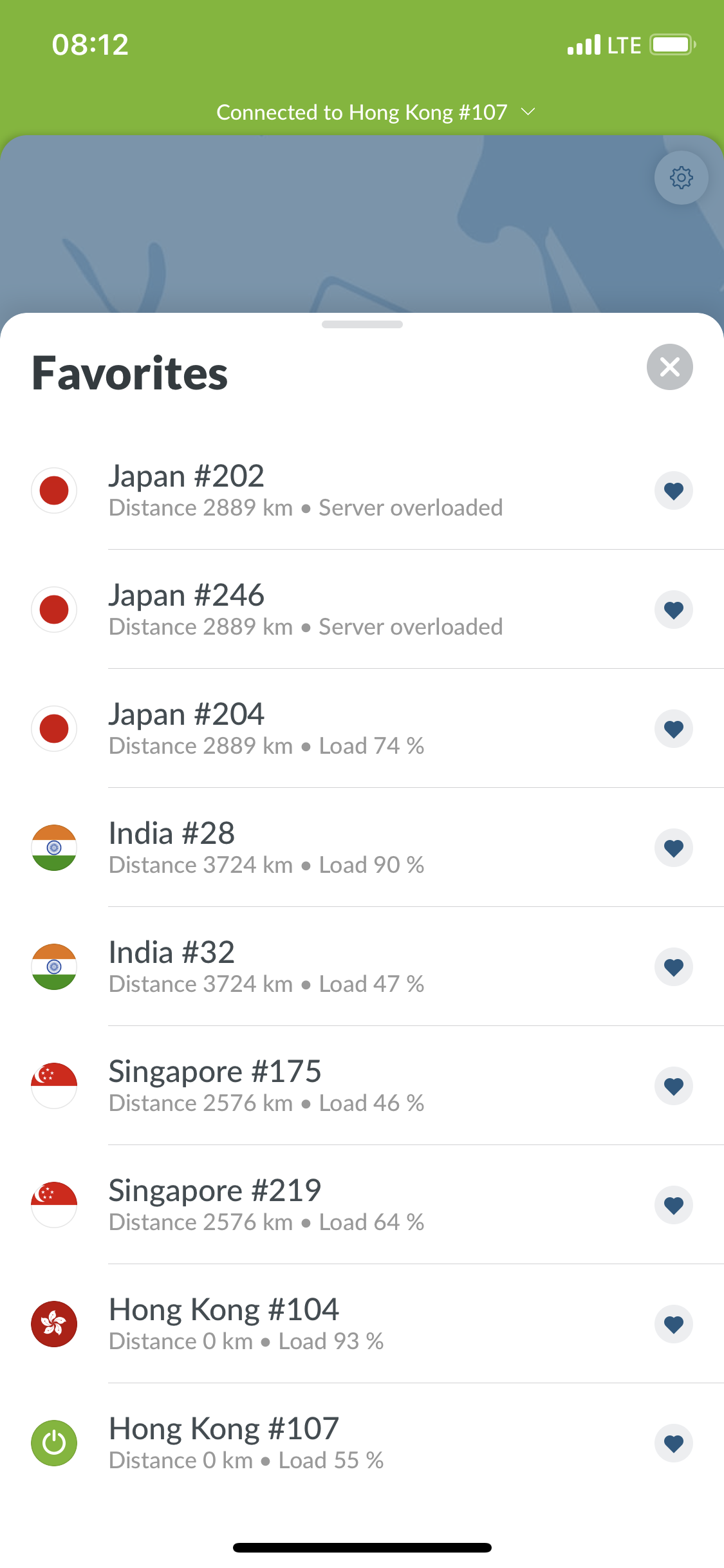Choose Singapore #175 server
The image size is (724, 1568).
tap(362, 1086)
